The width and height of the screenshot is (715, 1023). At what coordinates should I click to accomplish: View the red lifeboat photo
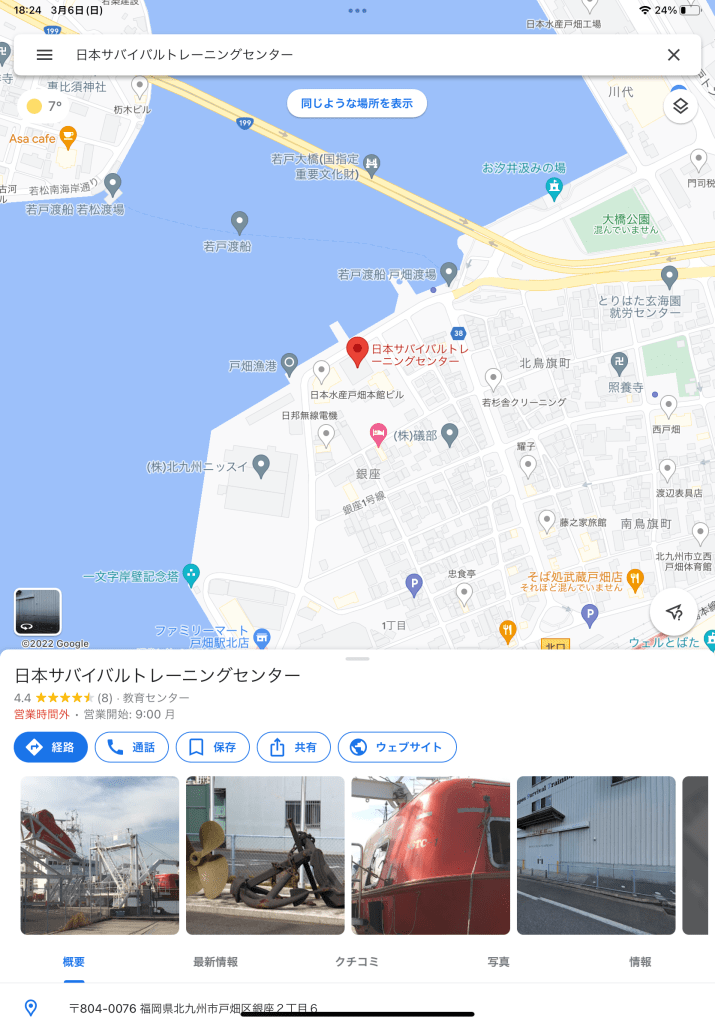click(430, 855)
